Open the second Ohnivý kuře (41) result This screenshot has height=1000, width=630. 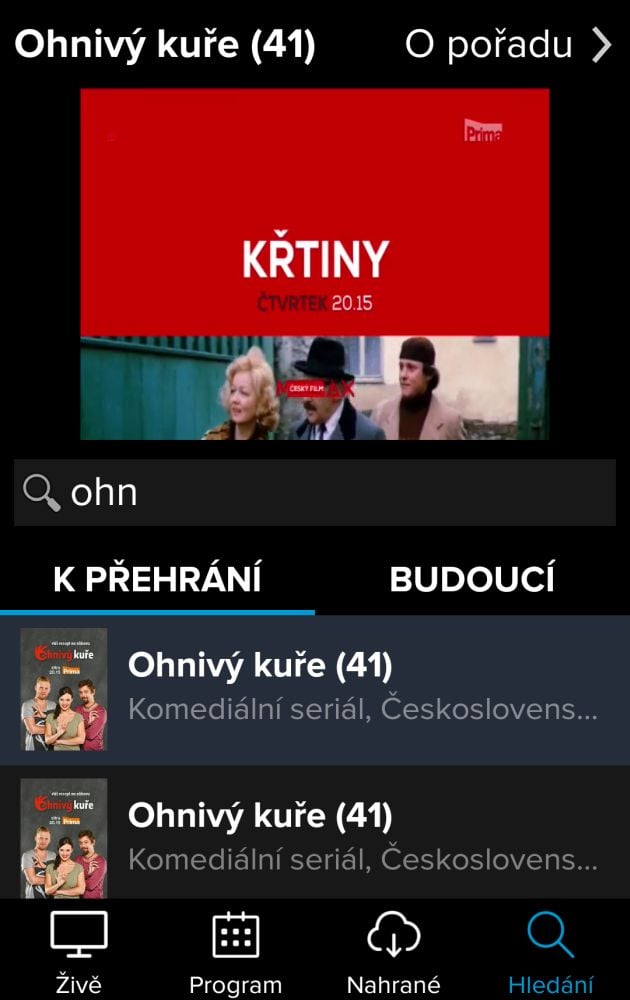(x=315, y=835)
